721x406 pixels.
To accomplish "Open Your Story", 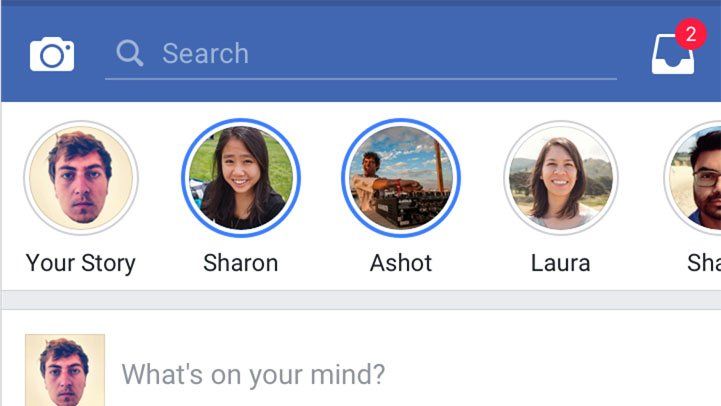I will coord(81,178).
